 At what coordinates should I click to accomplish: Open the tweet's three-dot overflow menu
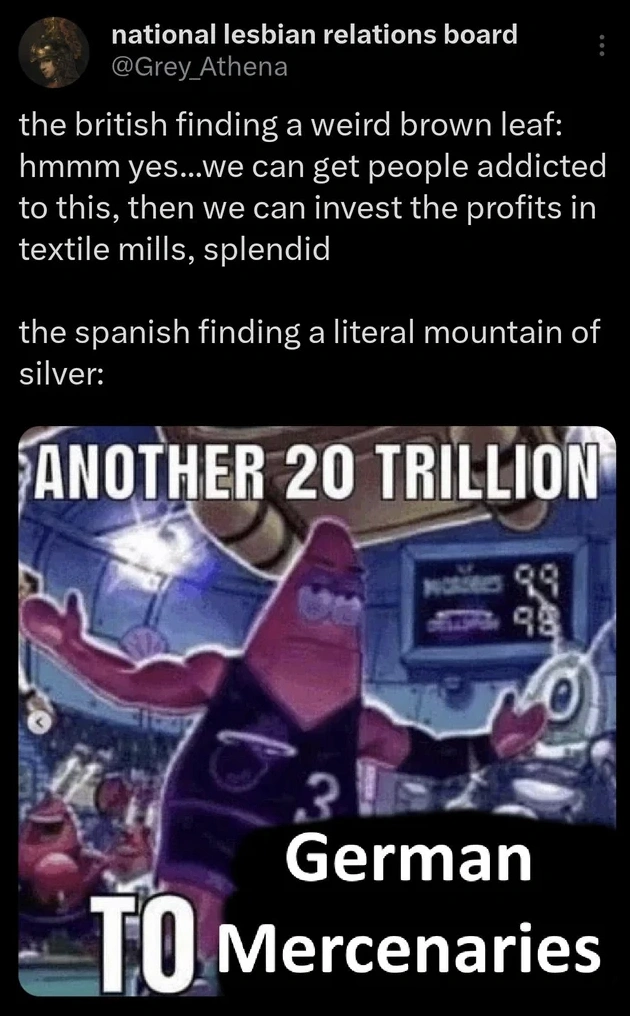(601, 45)
